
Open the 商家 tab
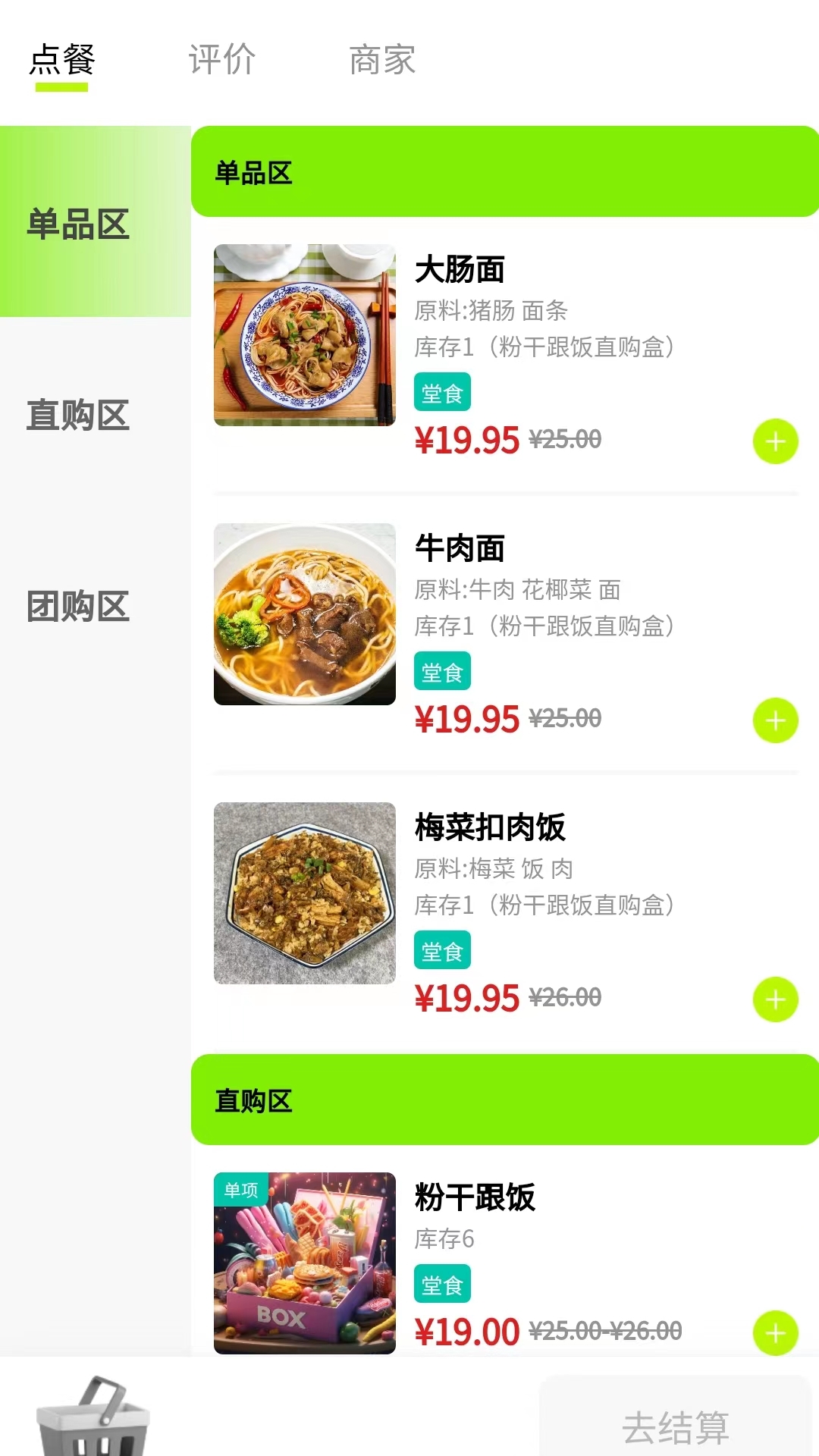[x=381, y=61]
